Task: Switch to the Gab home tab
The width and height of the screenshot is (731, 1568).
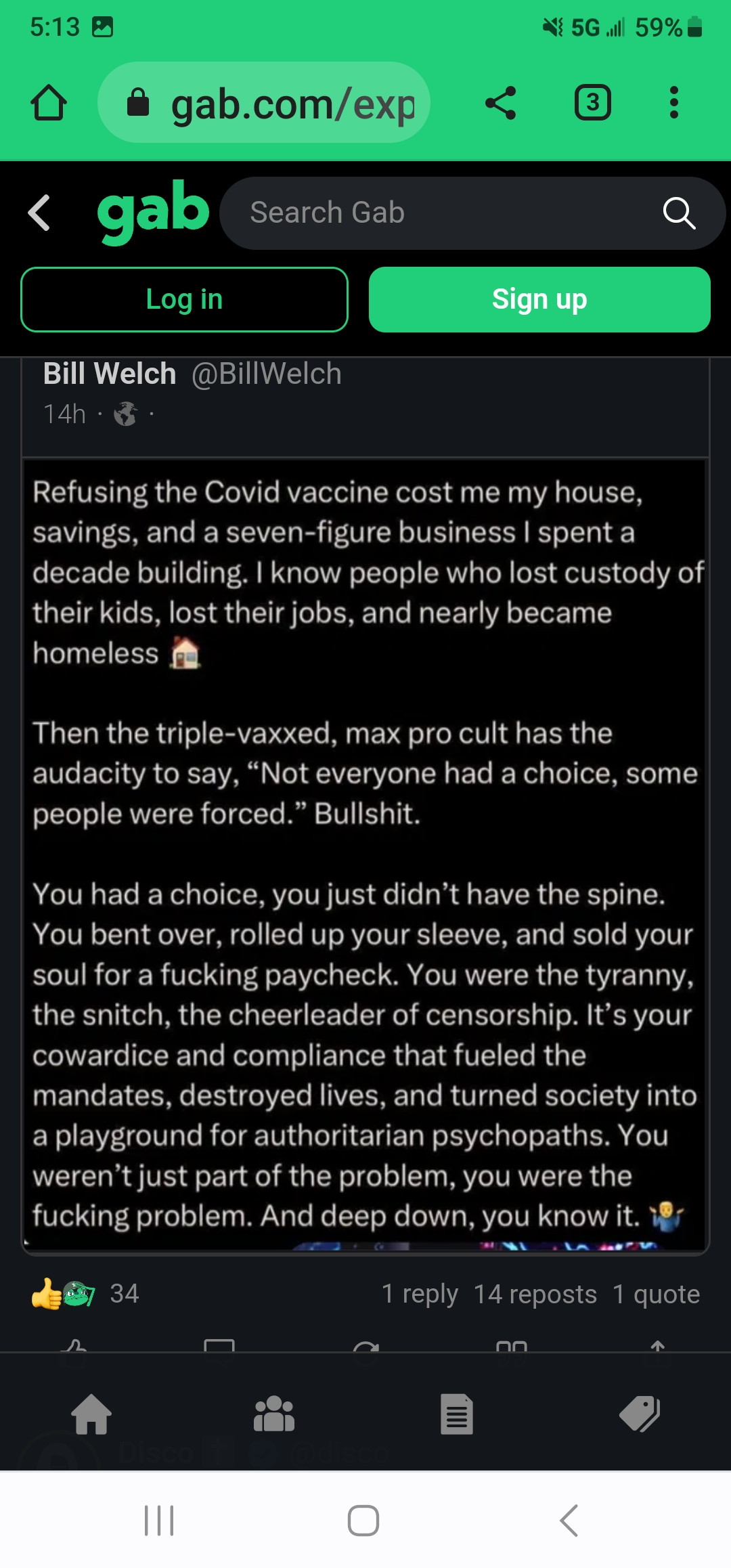Action: click(91, 1414)
